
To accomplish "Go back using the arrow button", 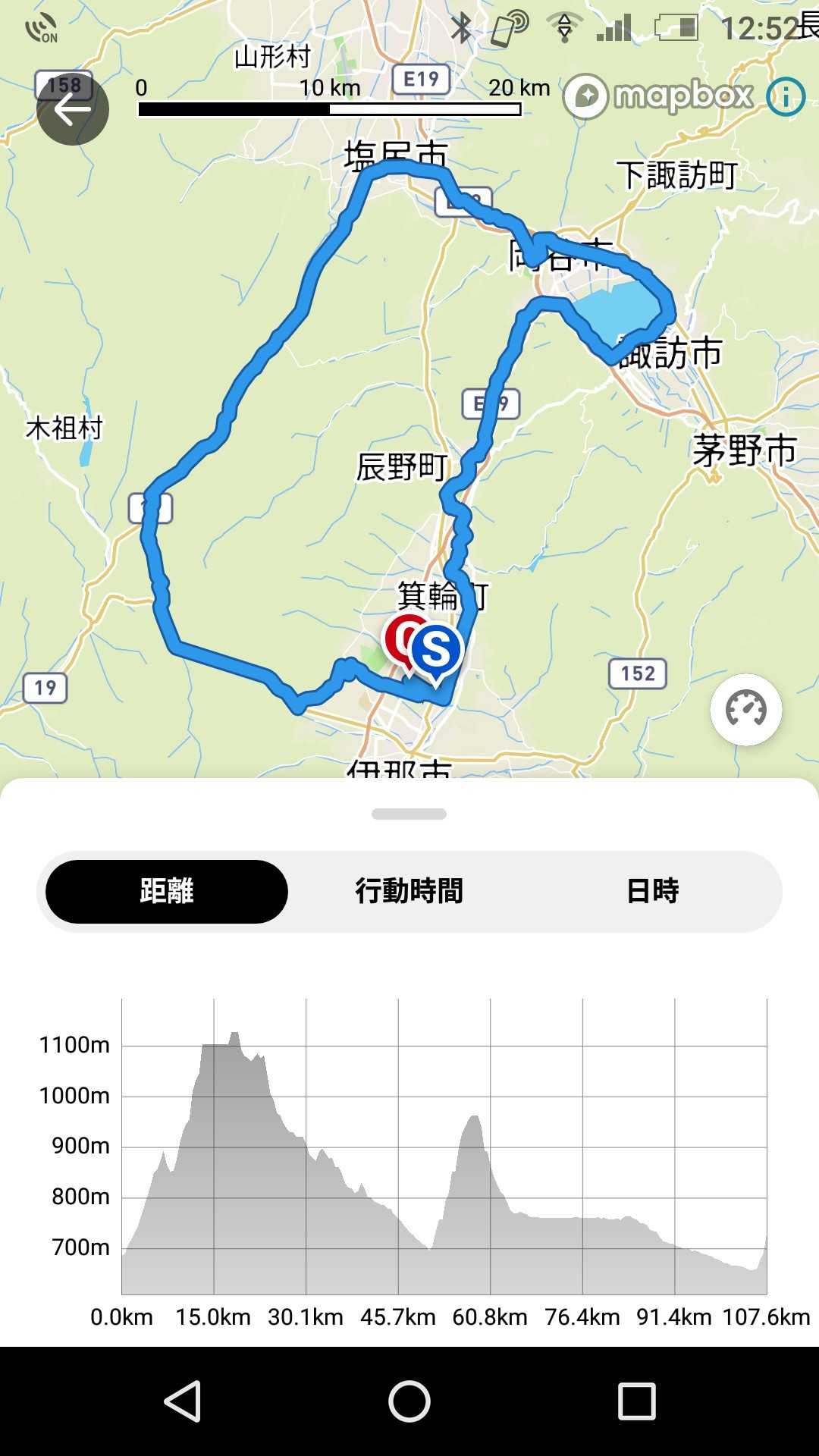I will coord(73,109).
